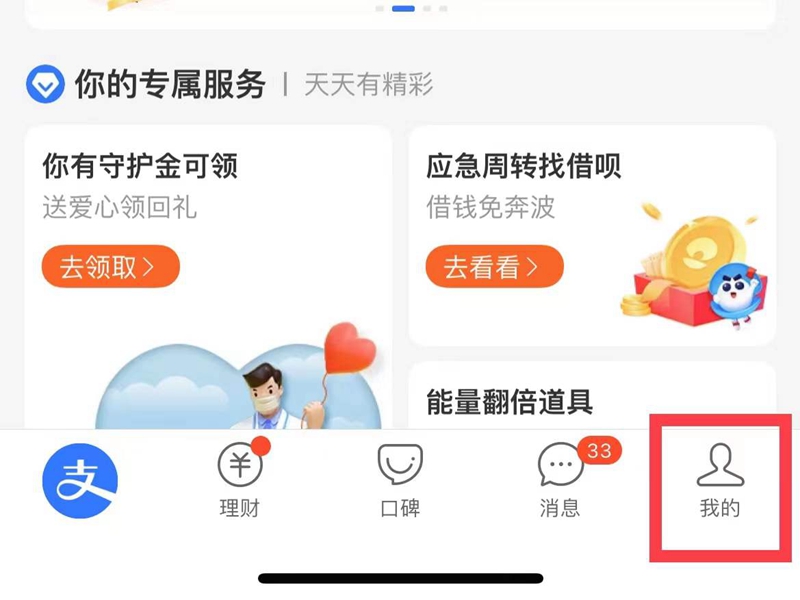Tap the 去看看 button for 借呗
This screenshot has width=800, height=600.
coord(494,267)
